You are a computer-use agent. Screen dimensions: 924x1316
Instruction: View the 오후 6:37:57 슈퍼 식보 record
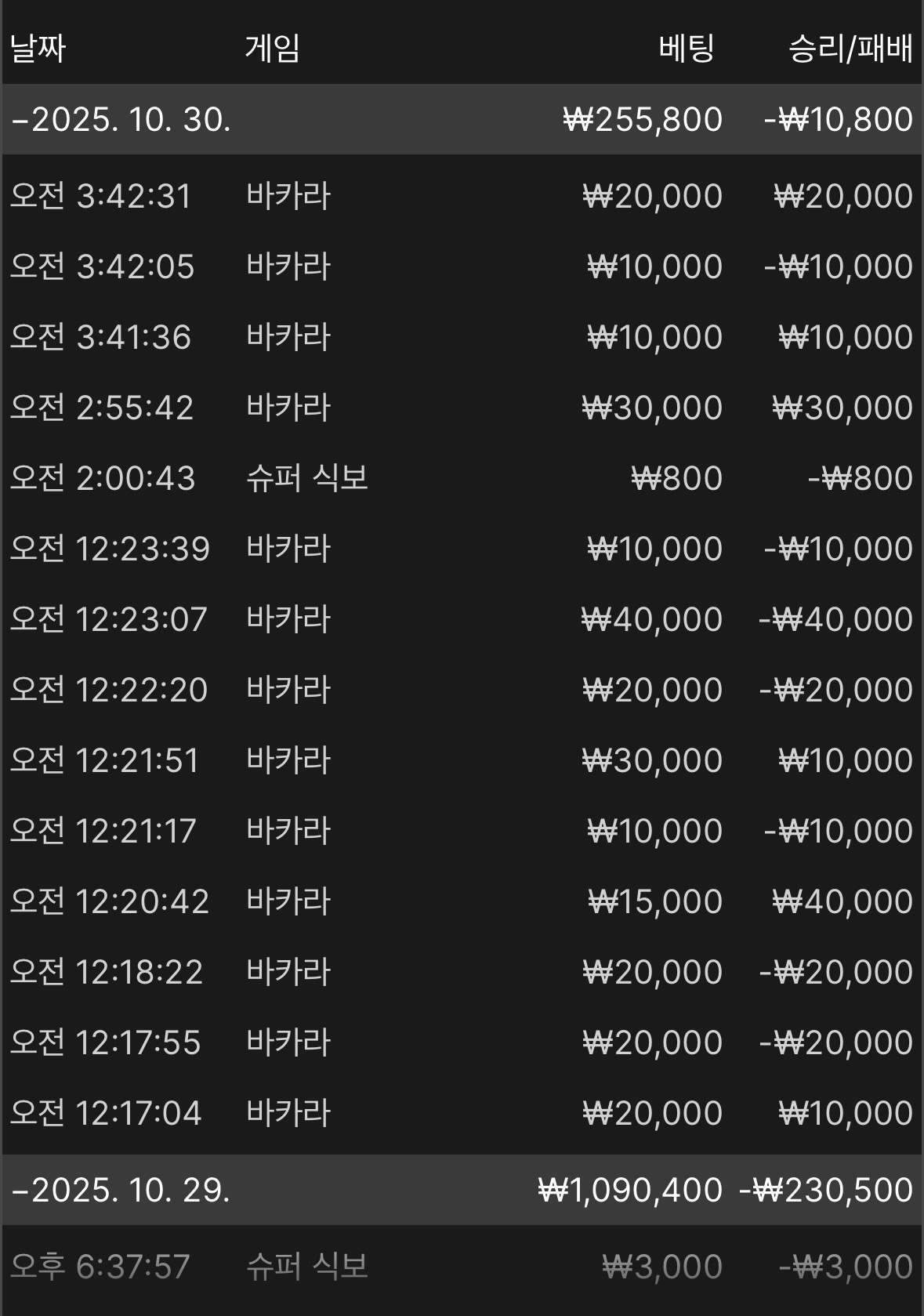point(462,1267)
